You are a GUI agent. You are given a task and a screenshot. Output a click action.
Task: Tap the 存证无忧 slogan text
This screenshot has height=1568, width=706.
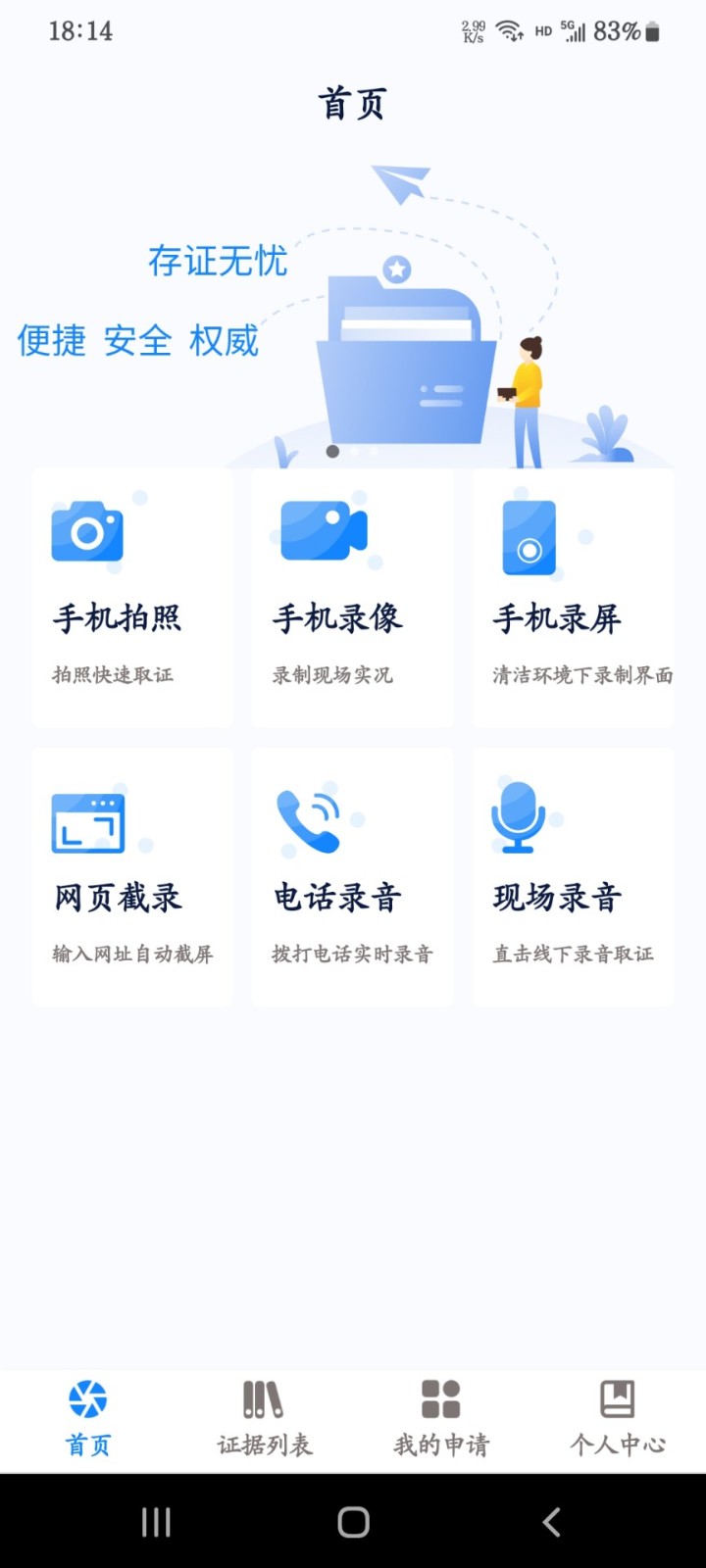(218, 261)
